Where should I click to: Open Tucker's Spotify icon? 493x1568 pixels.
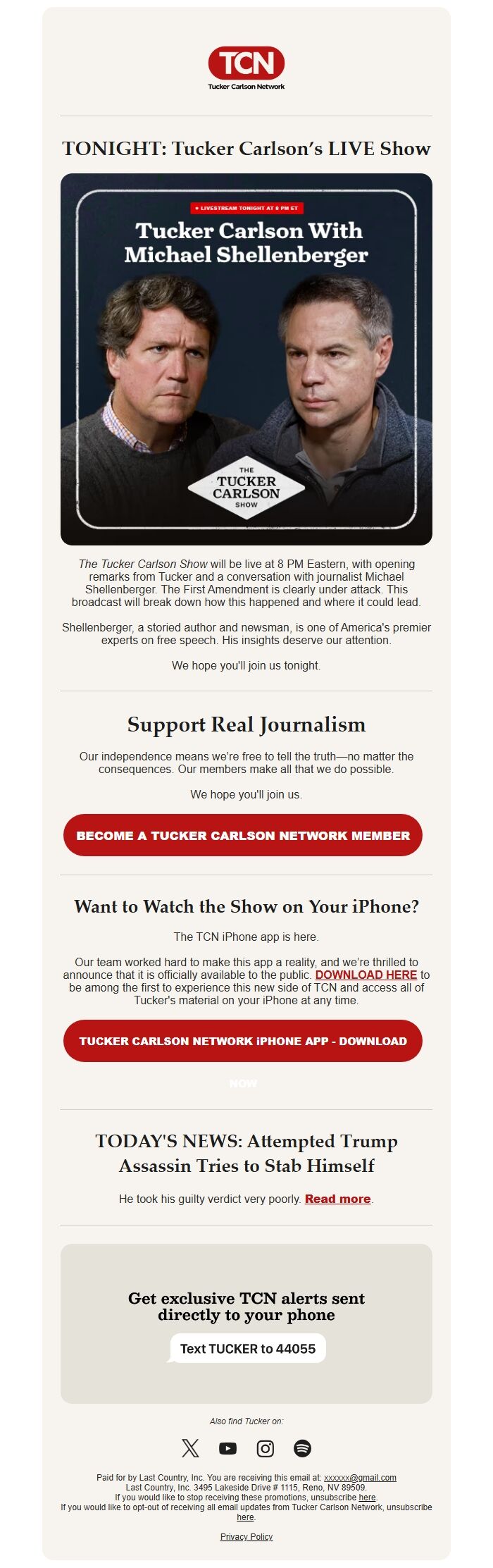click(302, 1448)
